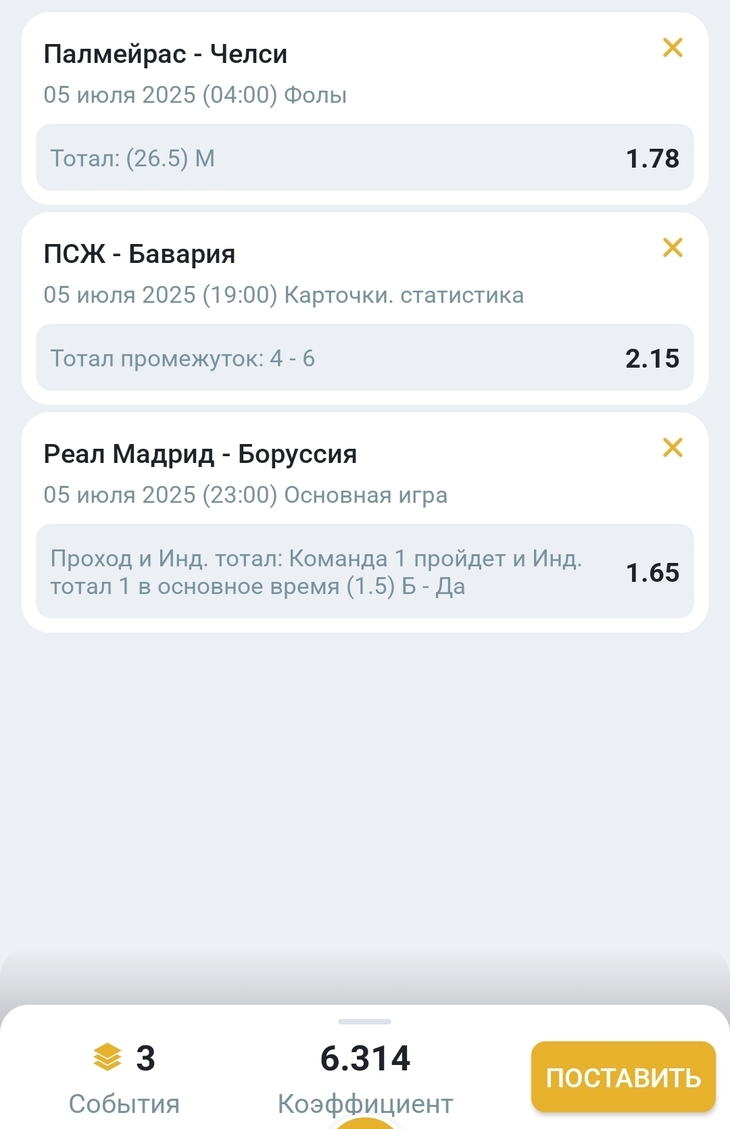This screenshot has height=1129, width=730.
Task: Open the Реал Мадрид - Боруссия event card
Action: point(200,454)
